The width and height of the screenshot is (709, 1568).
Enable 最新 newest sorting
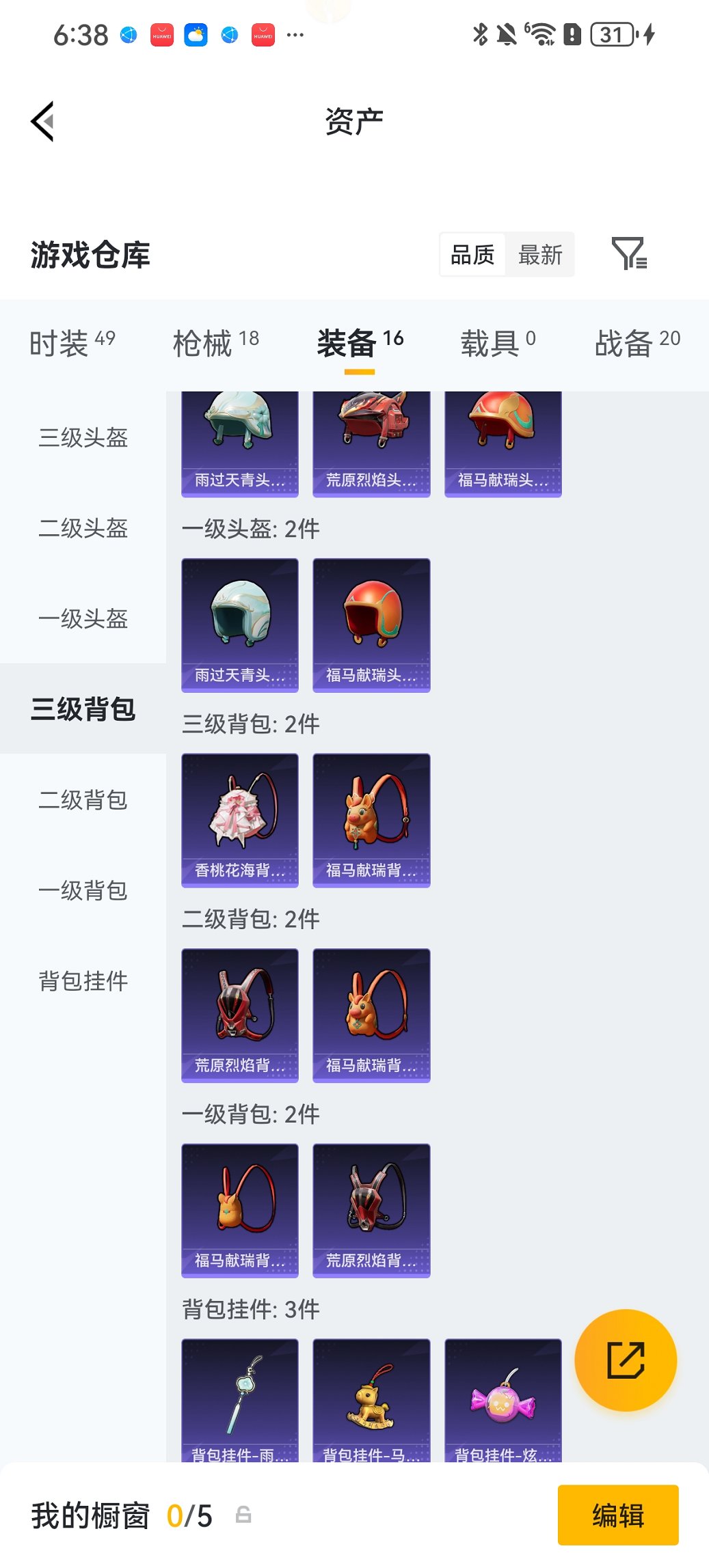(x=541, y=254)
